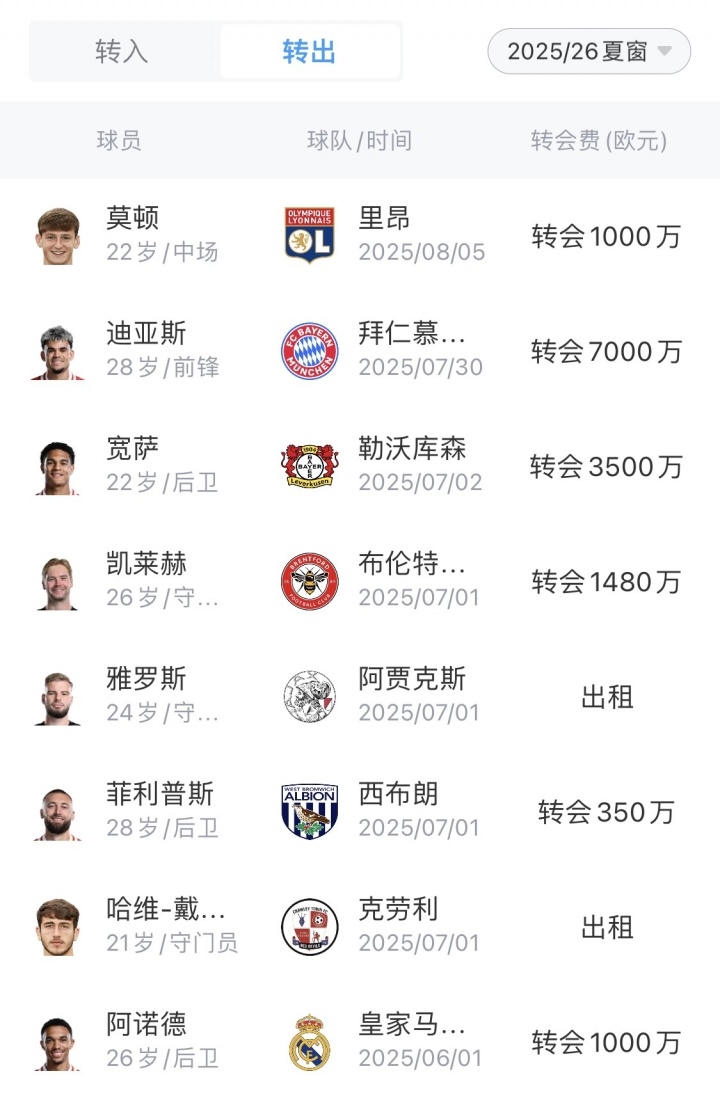Select the 转出 tab
This screenshot has height=1119, width=720.
pos(309,52)
